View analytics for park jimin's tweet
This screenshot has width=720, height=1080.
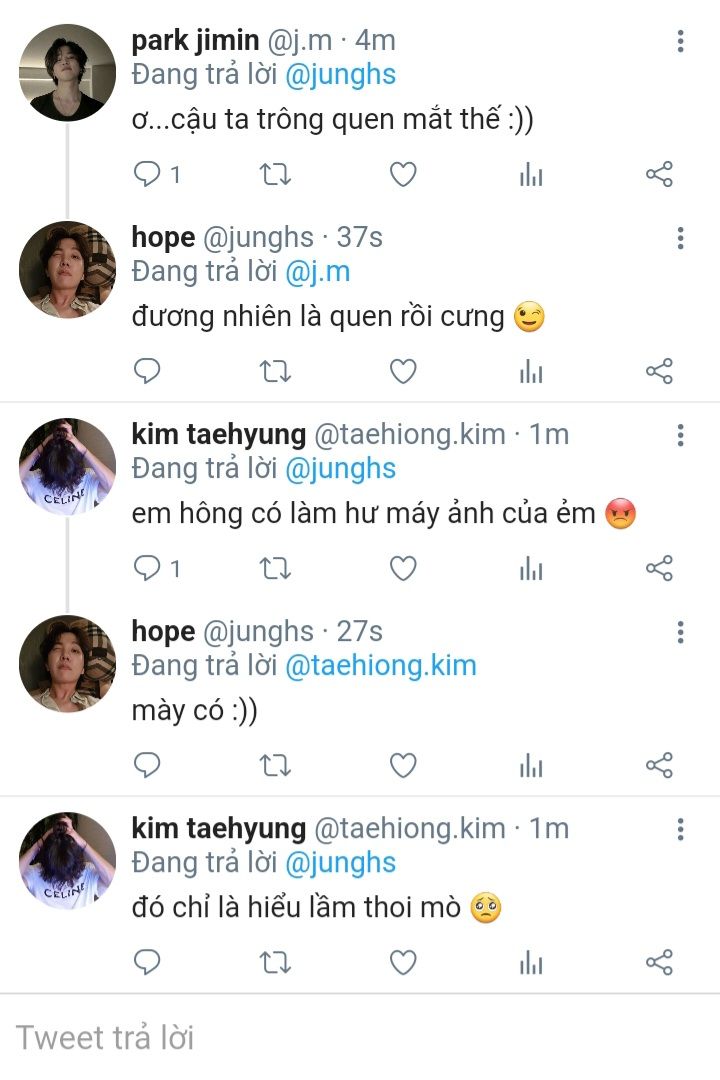coord(531,175)
